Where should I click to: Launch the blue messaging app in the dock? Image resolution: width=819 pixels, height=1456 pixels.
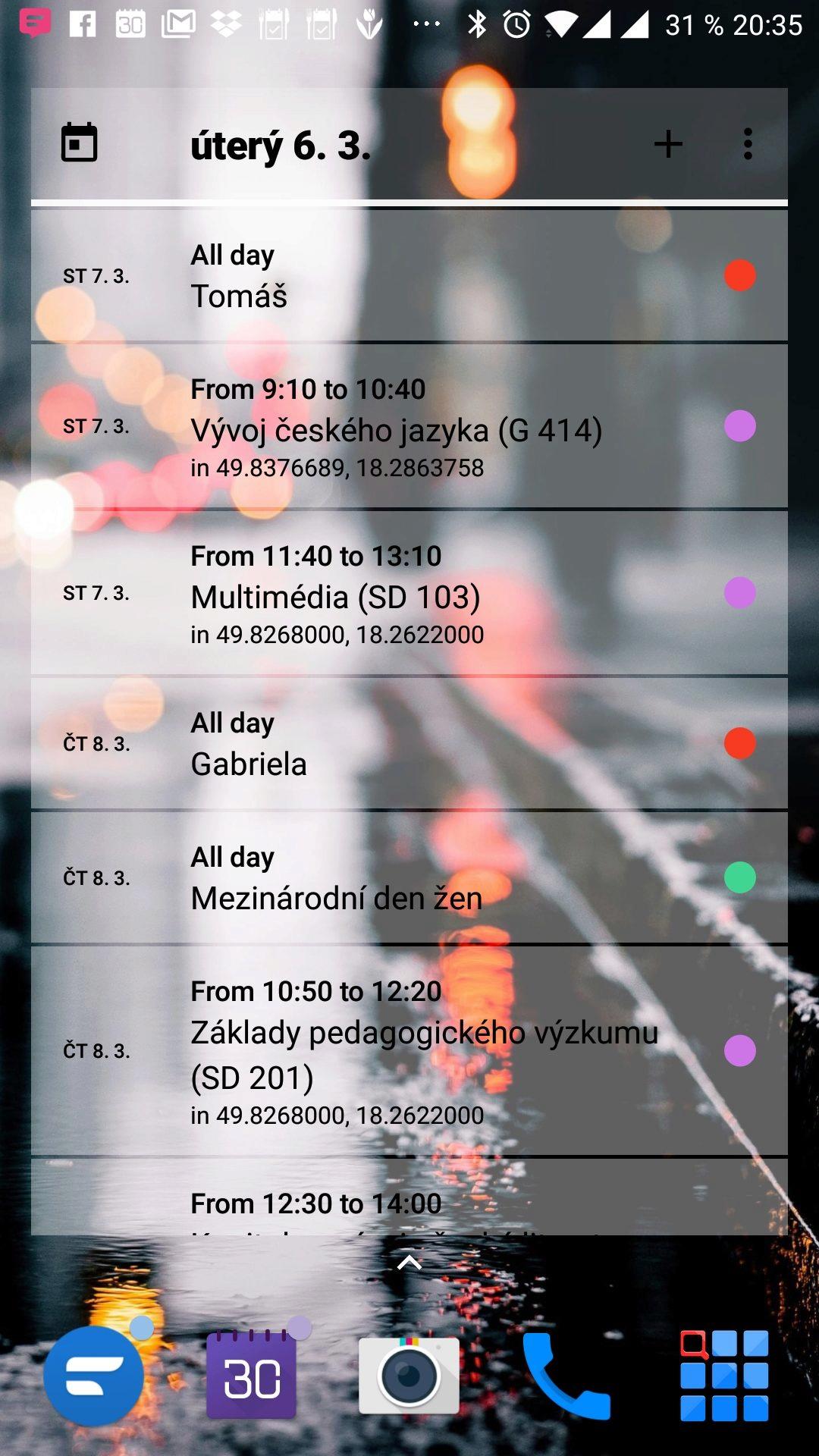pyautogui.click(x=94, y=1376)
